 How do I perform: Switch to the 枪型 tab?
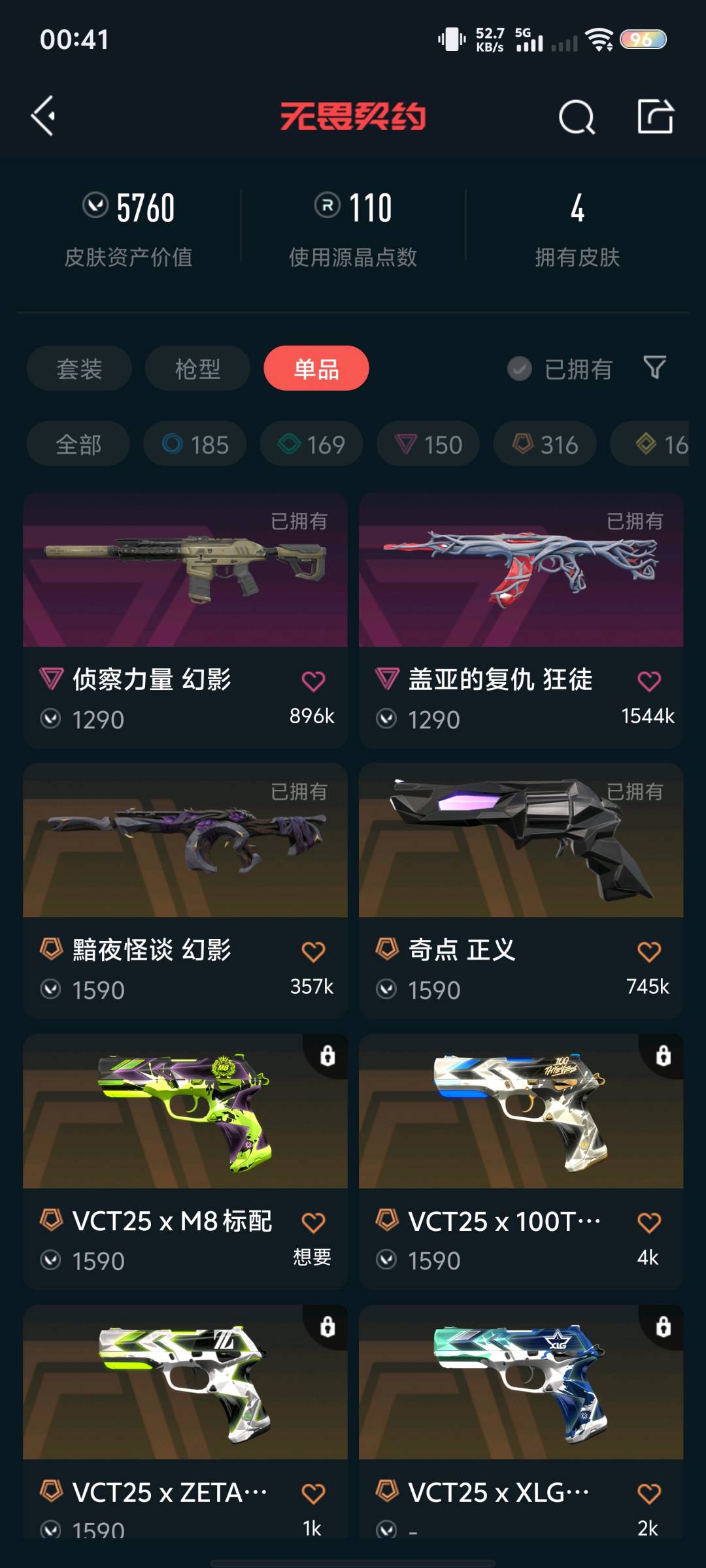(x=197, y=368)
